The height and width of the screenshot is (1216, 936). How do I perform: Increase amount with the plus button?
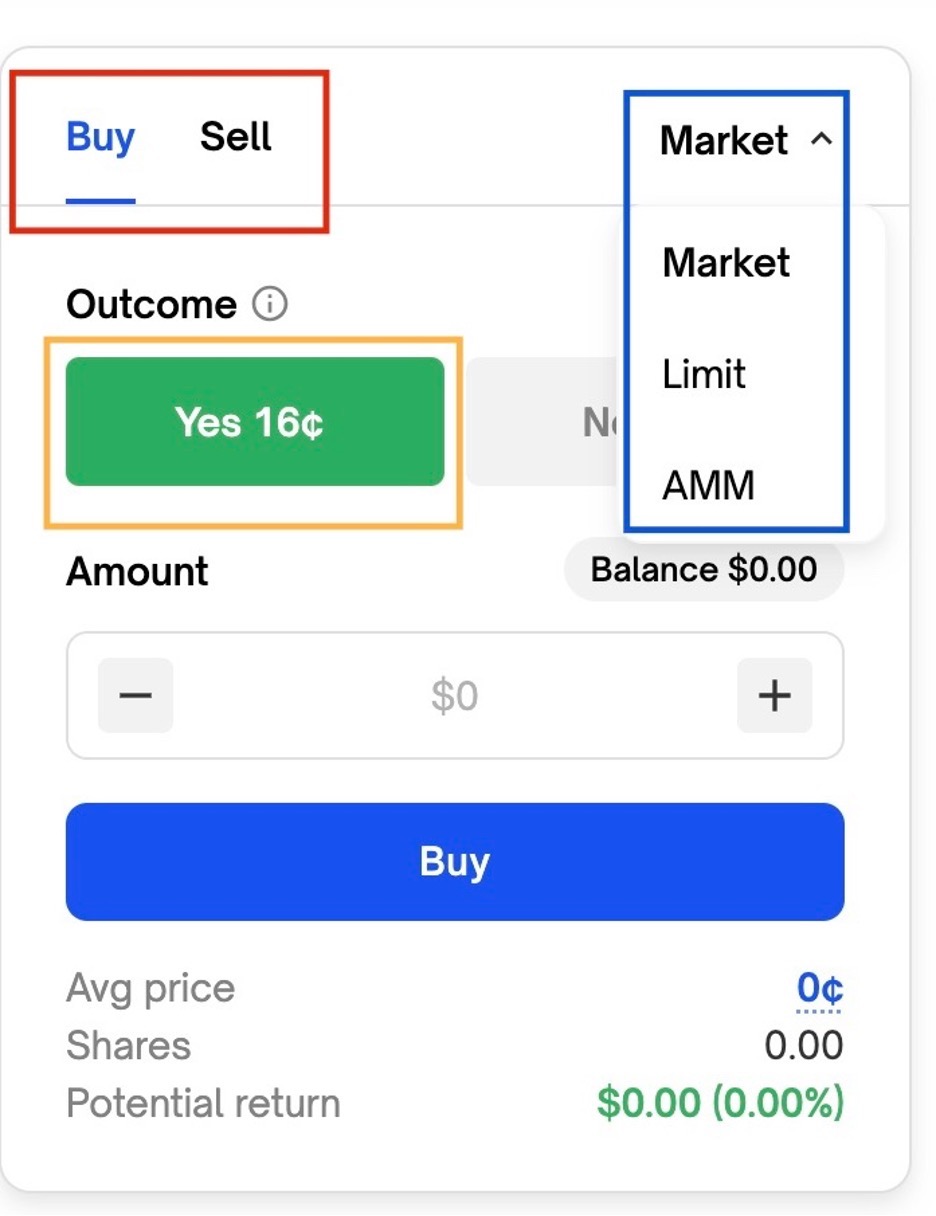click(x=775, y=695)
